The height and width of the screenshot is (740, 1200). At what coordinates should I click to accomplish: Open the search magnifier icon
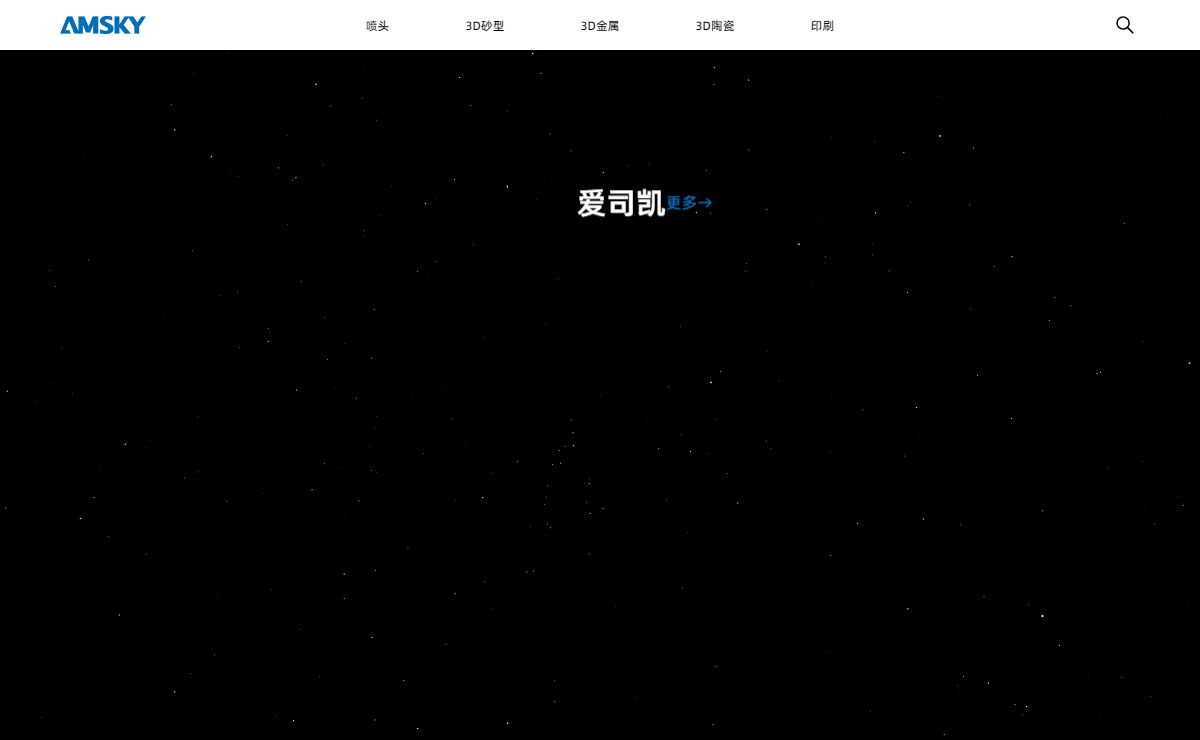click(x=1124, y=25)
